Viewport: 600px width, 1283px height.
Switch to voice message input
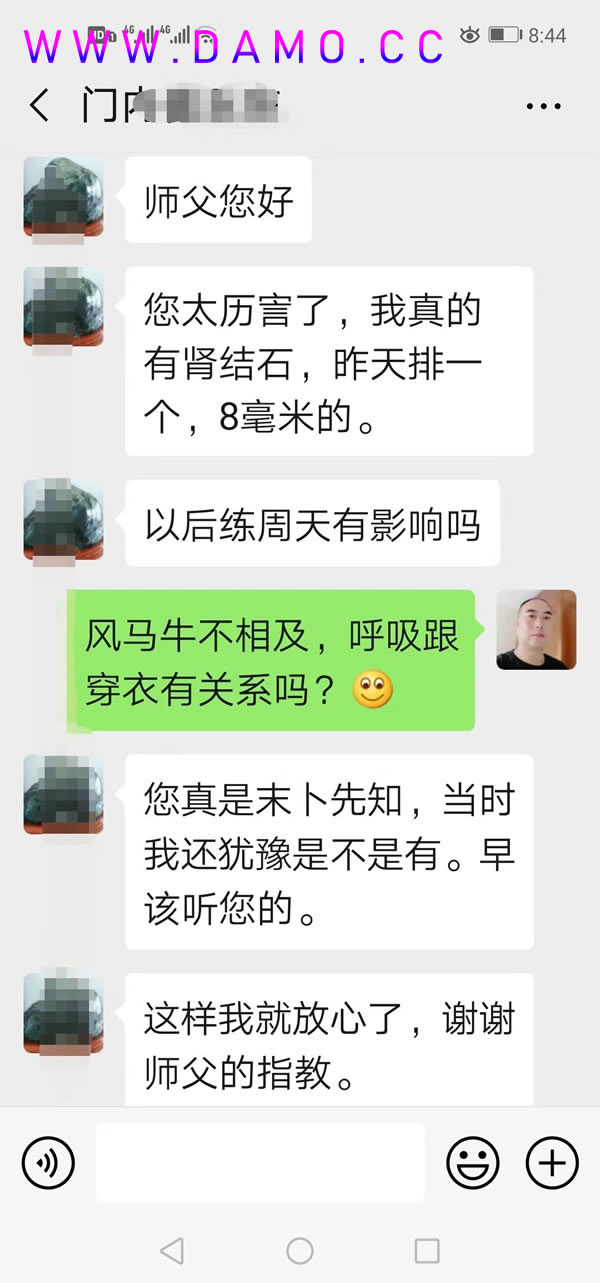(48, 1163)
